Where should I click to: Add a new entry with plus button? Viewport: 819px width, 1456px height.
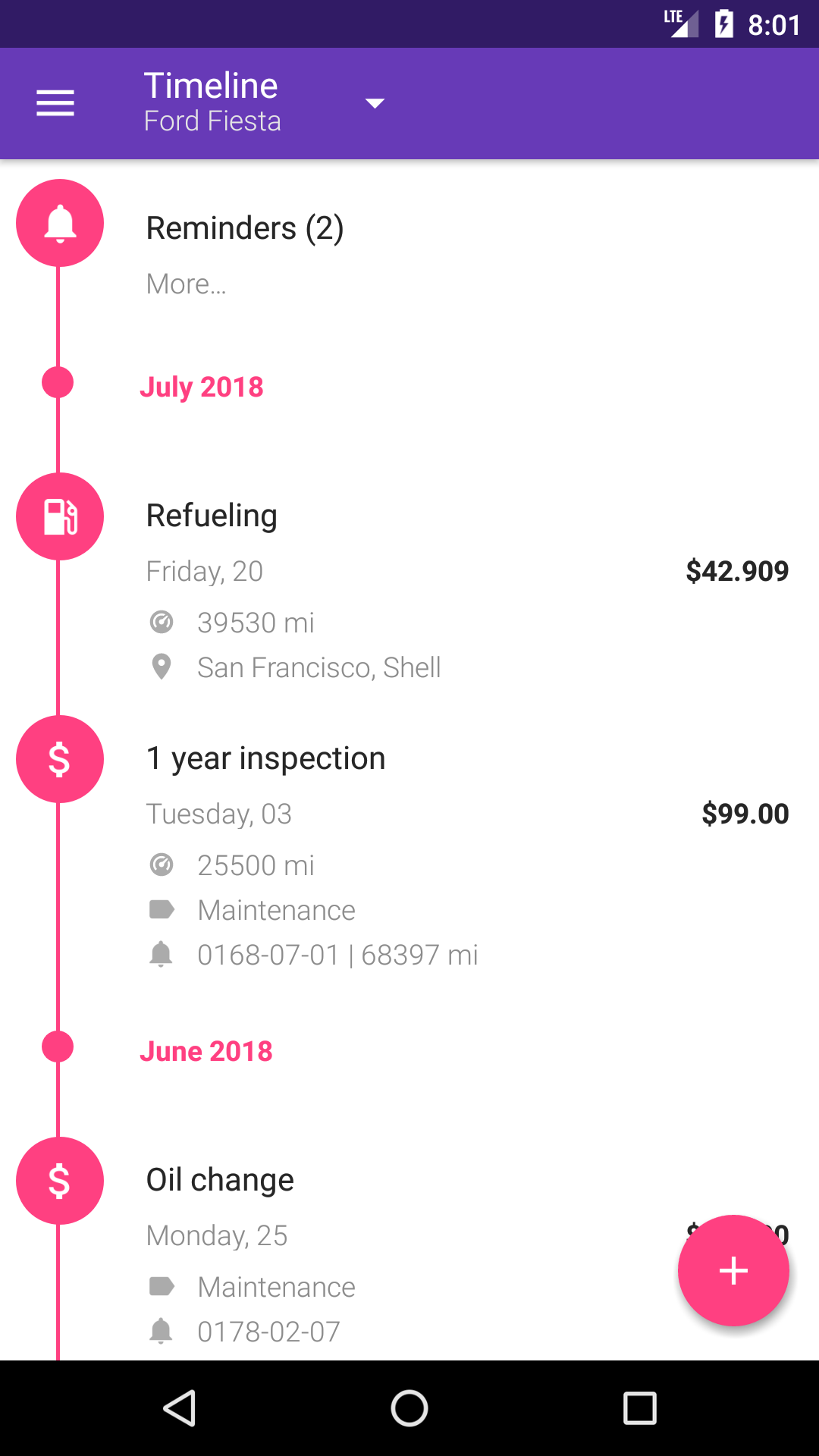point(733,1270)
